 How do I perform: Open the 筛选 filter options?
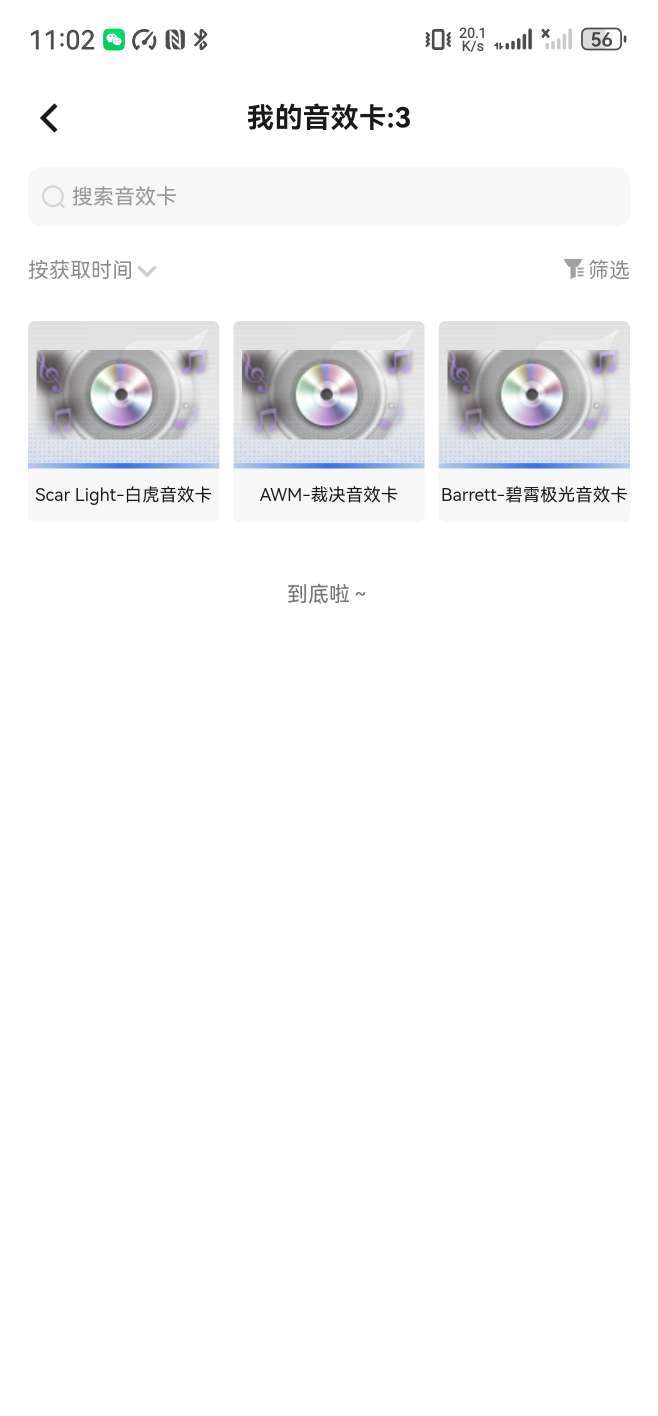tap(596, 269)
